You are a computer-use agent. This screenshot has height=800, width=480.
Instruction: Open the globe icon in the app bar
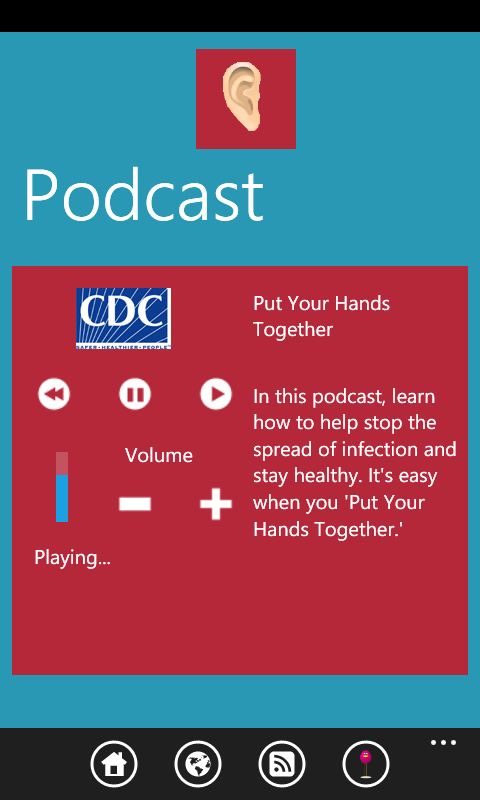[198, 764]
